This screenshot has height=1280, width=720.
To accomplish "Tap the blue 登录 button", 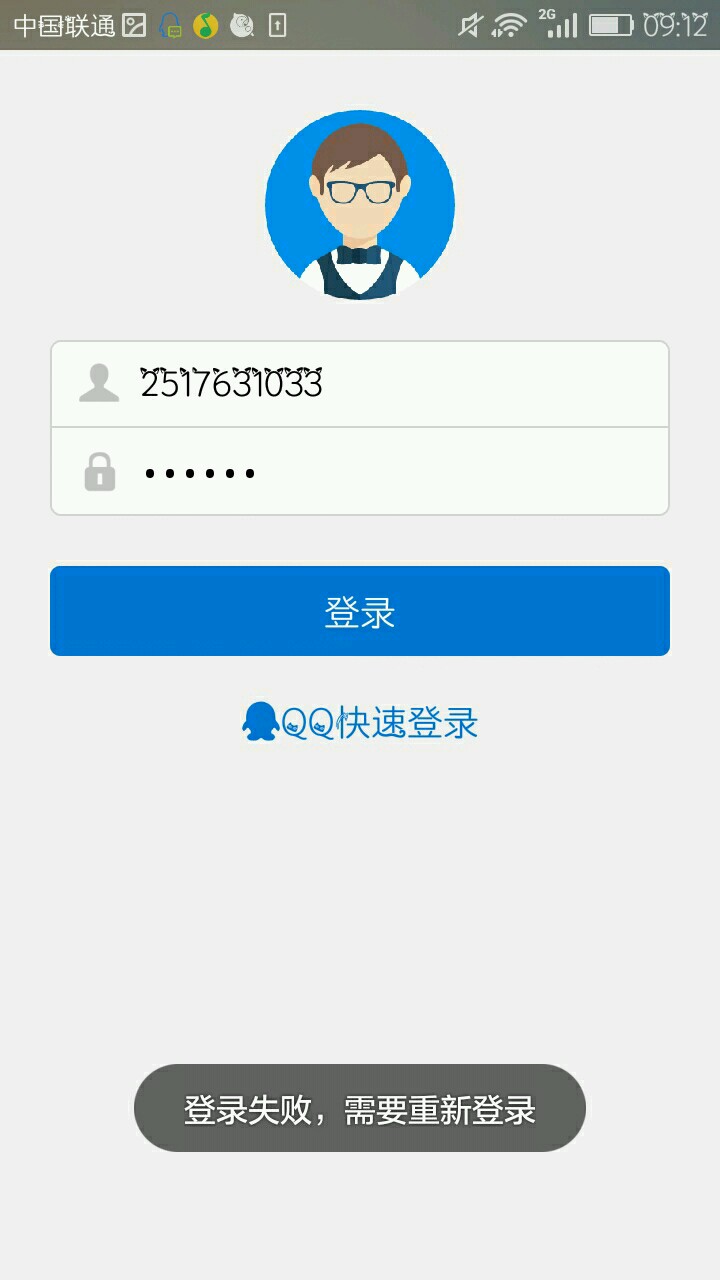I will (x=360, y=611).
